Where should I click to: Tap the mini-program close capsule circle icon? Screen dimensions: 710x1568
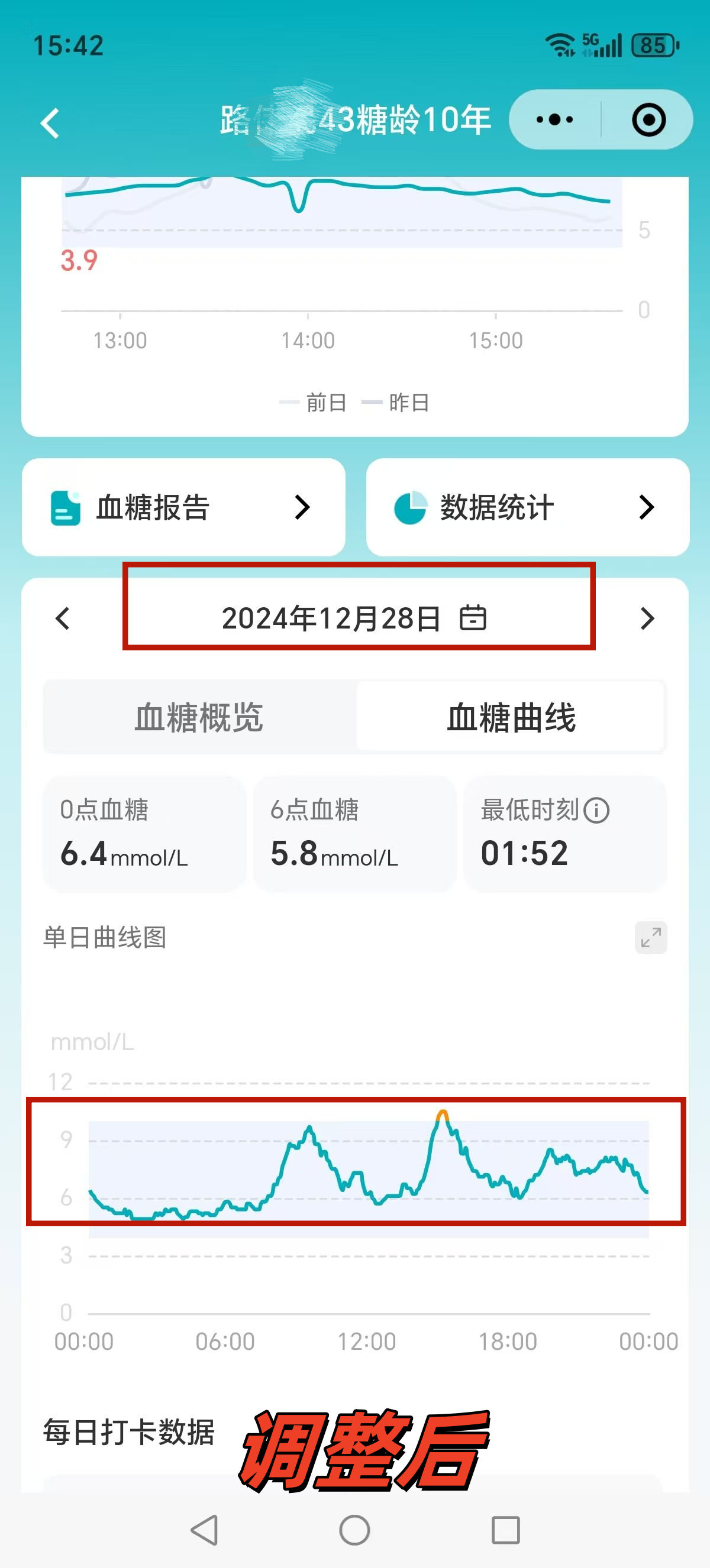tap(647, 120)
